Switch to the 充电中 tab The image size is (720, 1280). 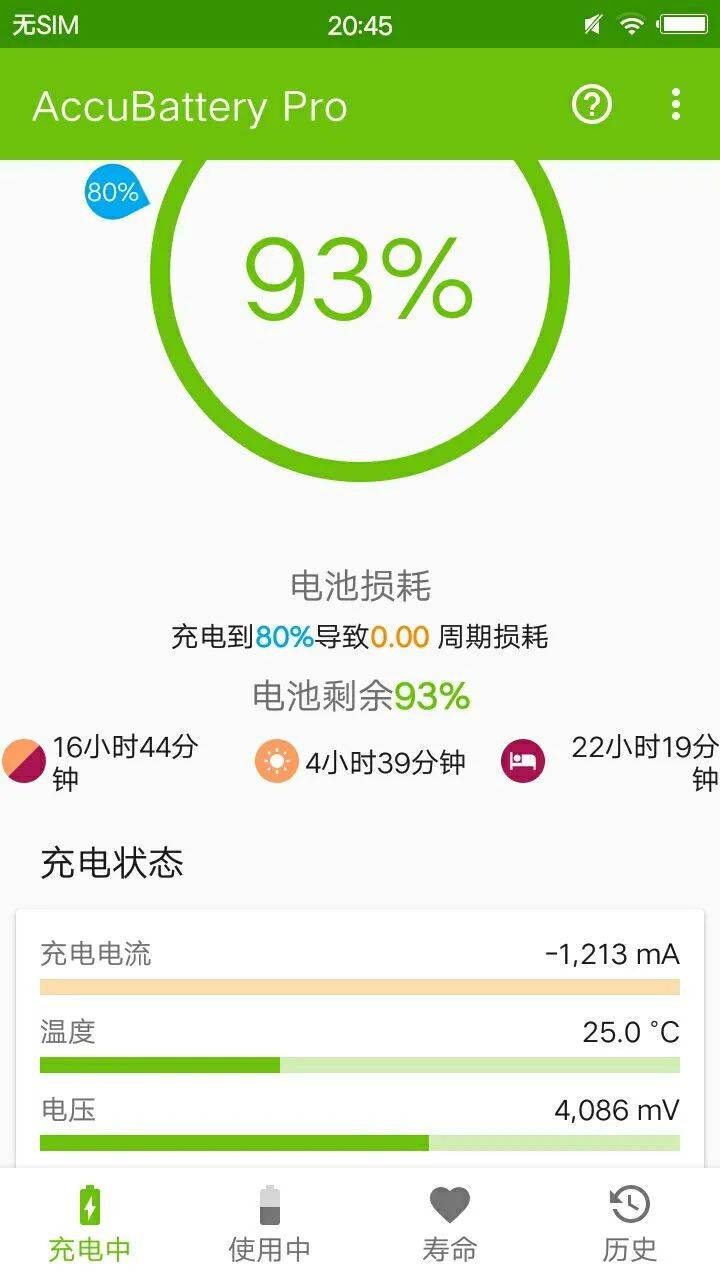pos(90,1224)
